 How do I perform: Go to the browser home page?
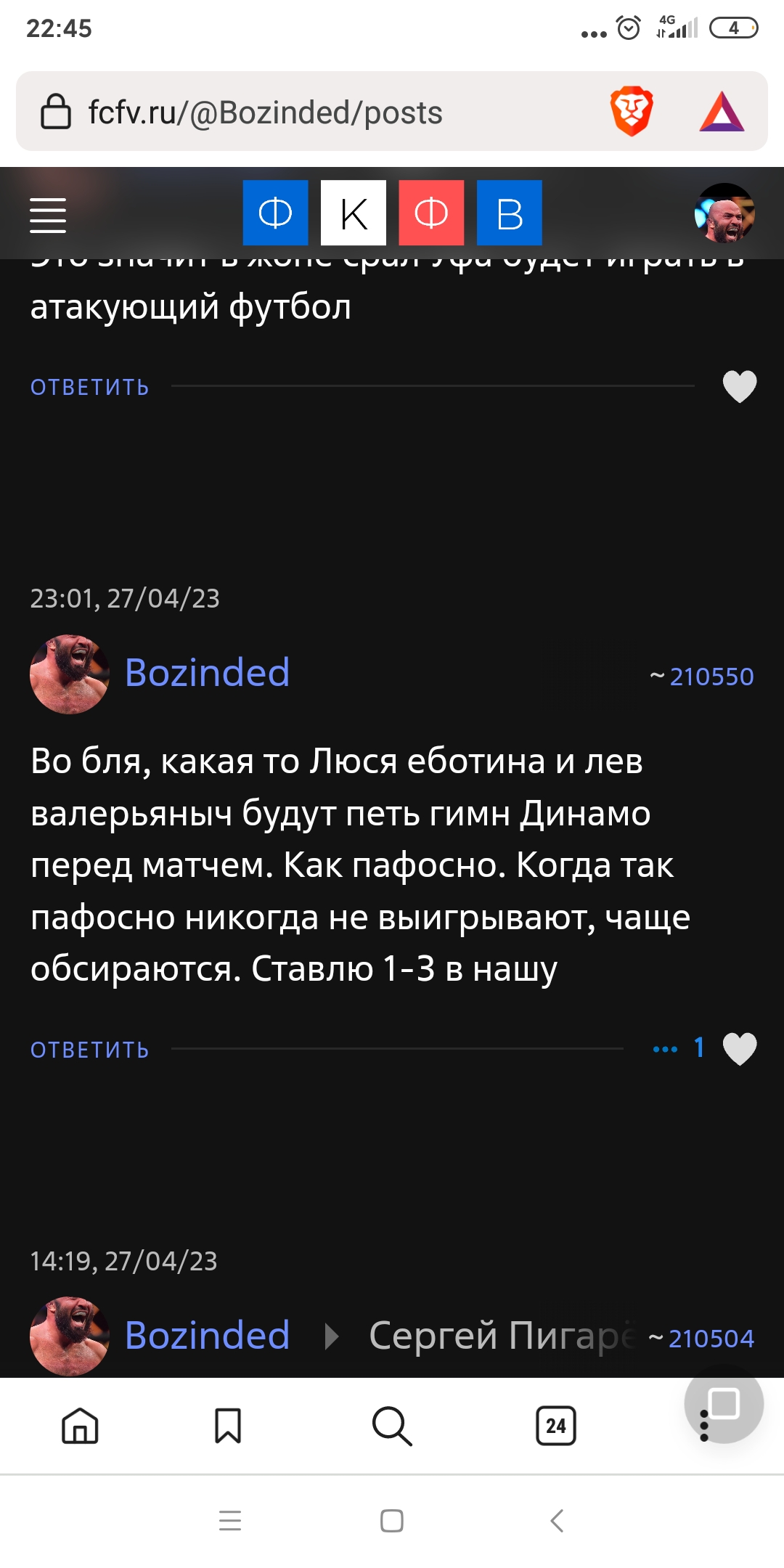tap(80, 1426)
